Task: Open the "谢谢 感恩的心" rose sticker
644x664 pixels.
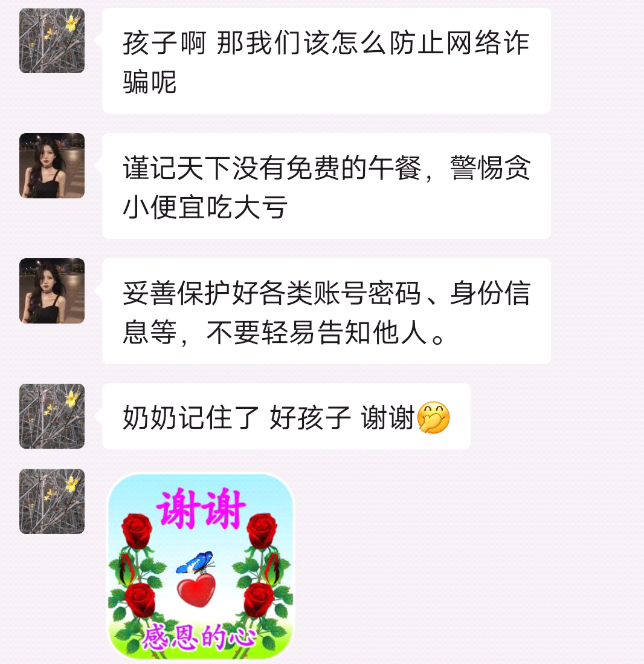Action: click(200, 565)
